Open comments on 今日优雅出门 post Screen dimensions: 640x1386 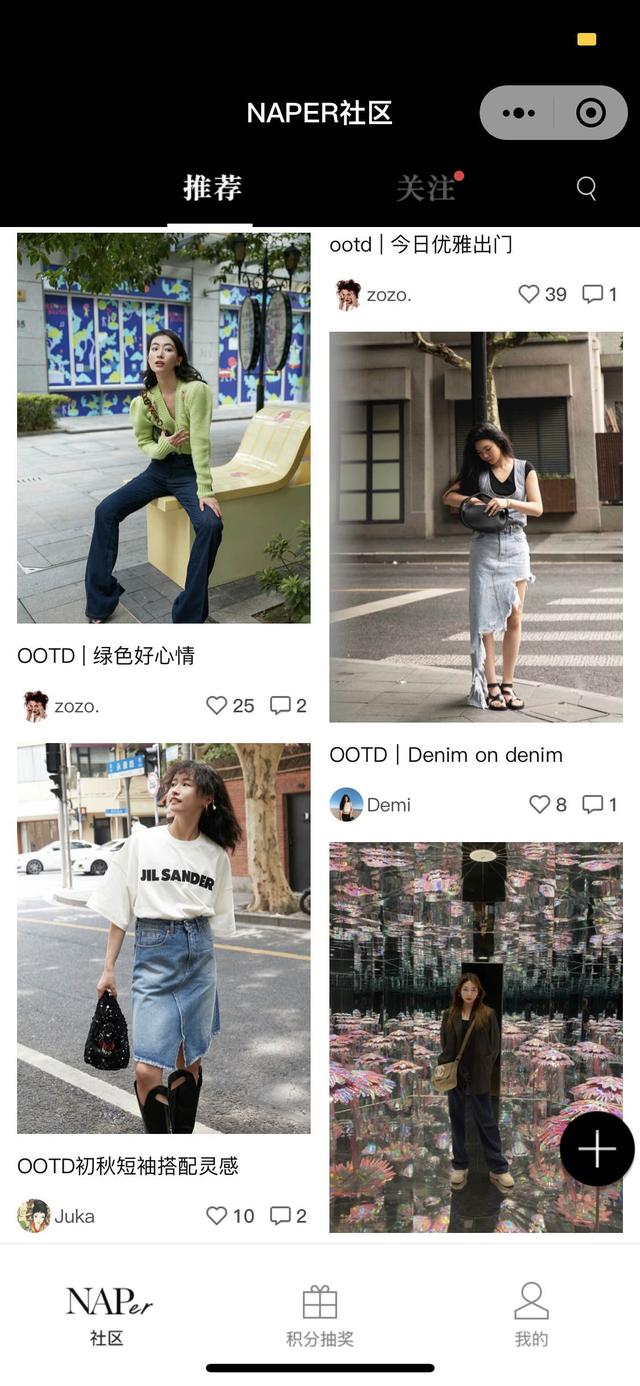coord(593,294)
